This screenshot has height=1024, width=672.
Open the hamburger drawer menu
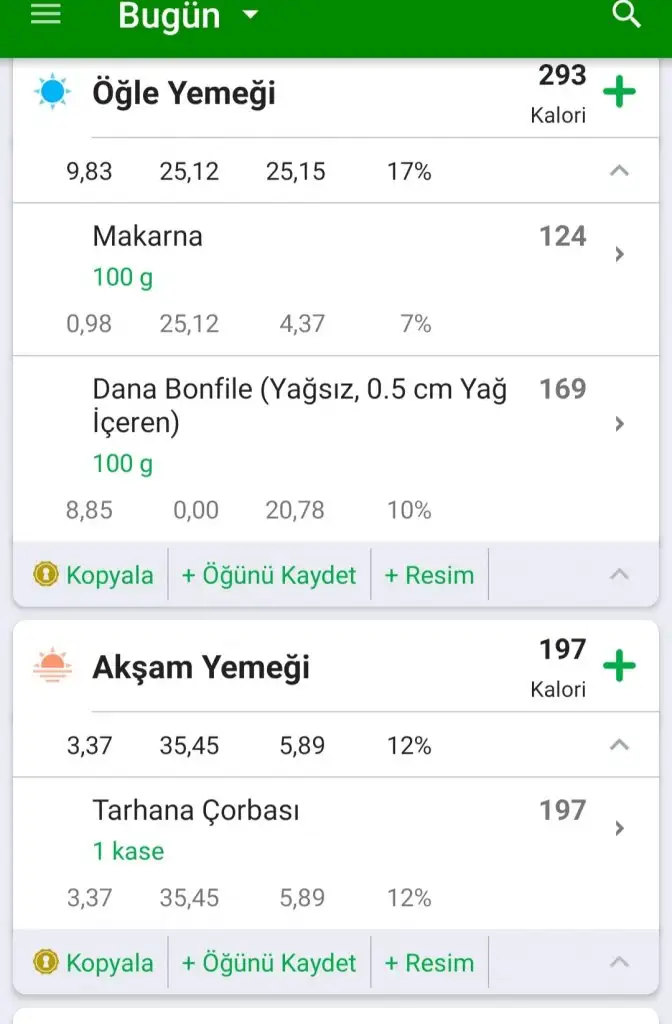[46, 15]
